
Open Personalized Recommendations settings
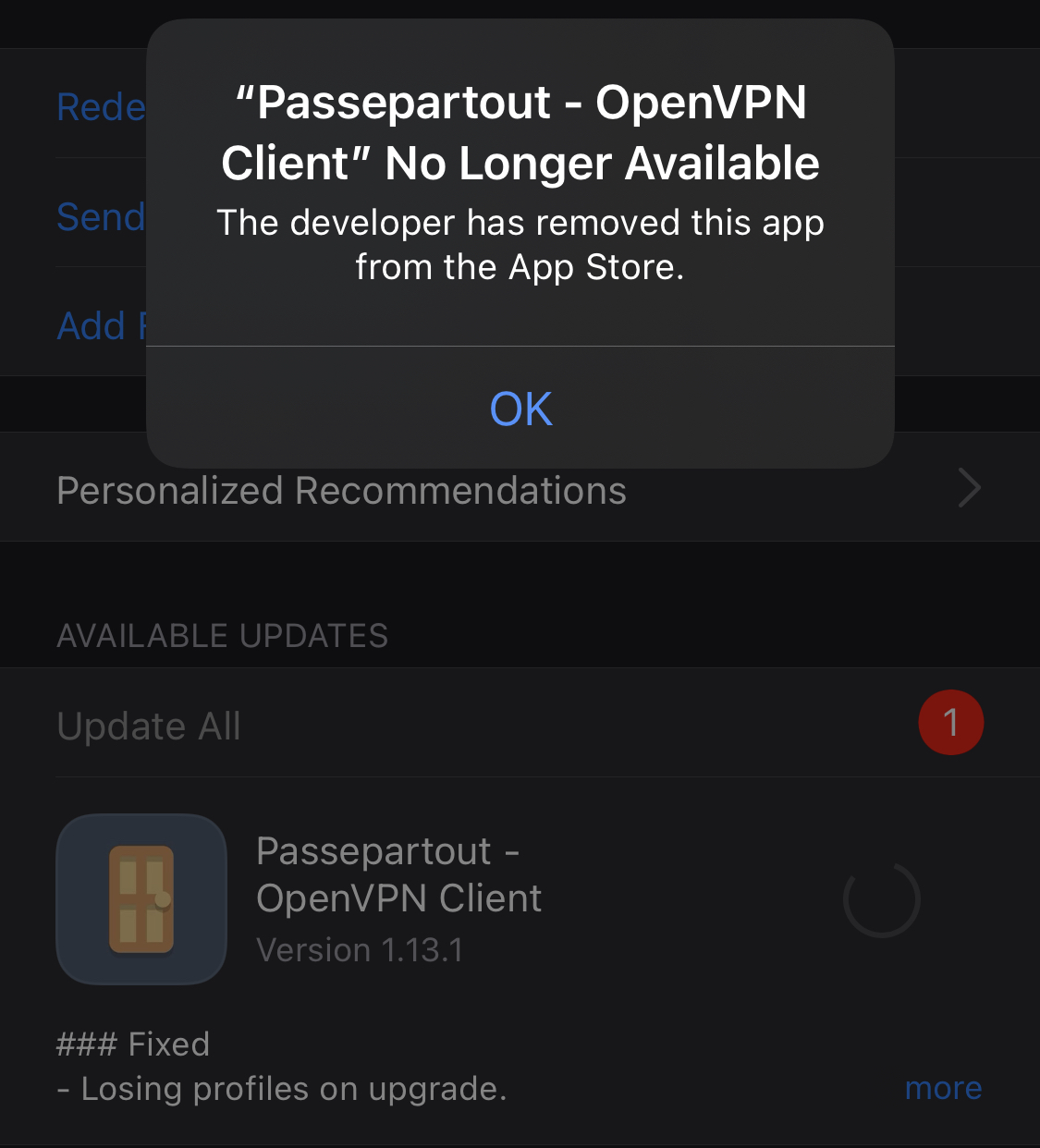[341, 490]
